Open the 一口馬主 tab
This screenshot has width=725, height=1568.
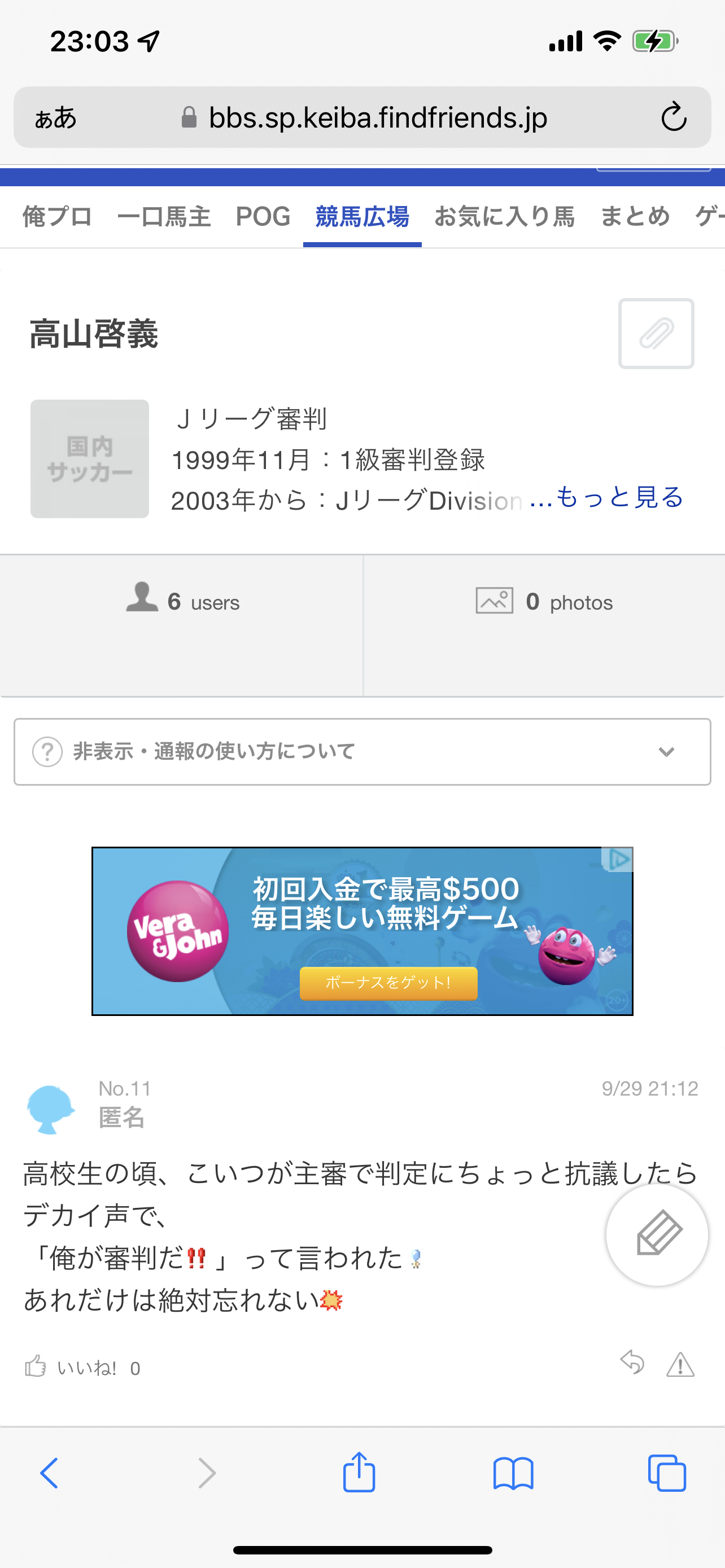164,217
